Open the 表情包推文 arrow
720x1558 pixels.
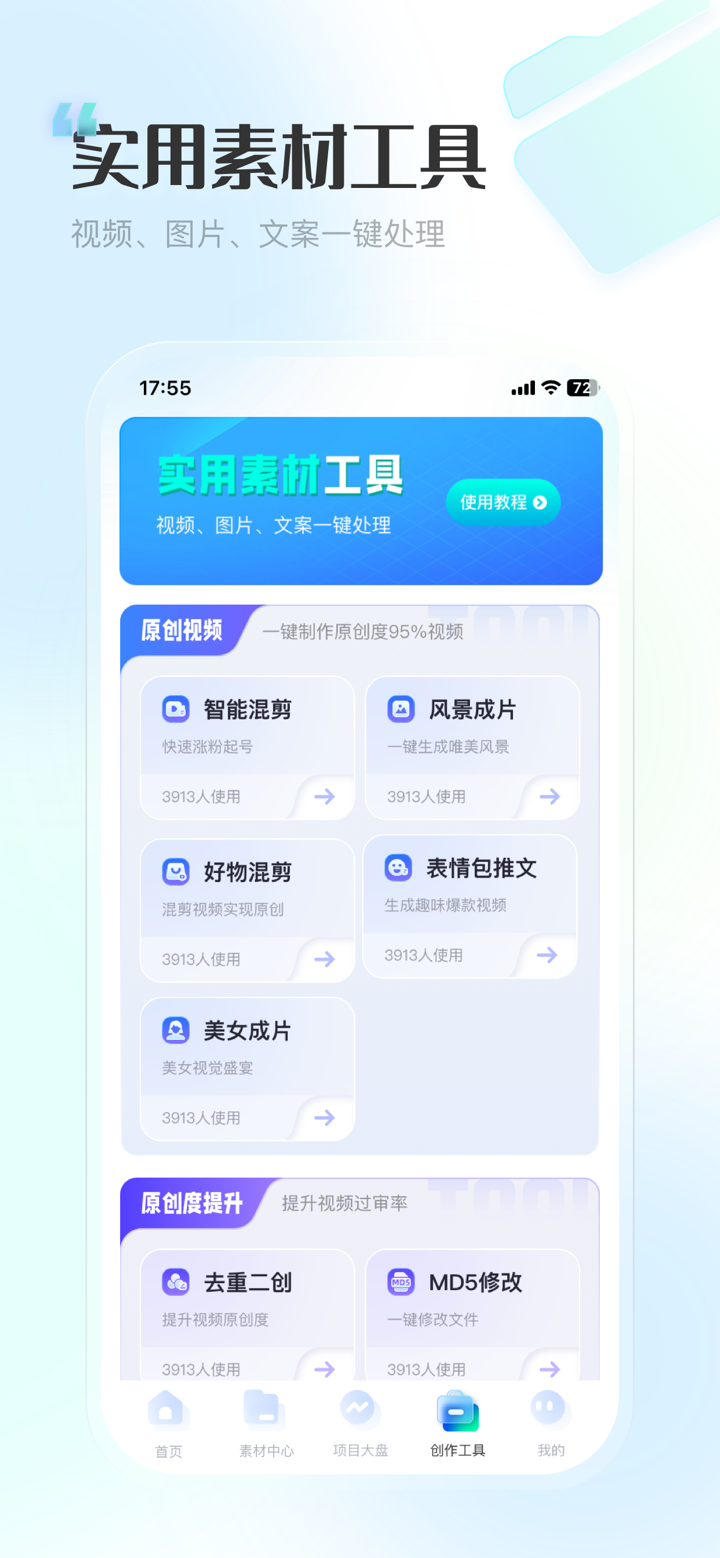point(545,955)
